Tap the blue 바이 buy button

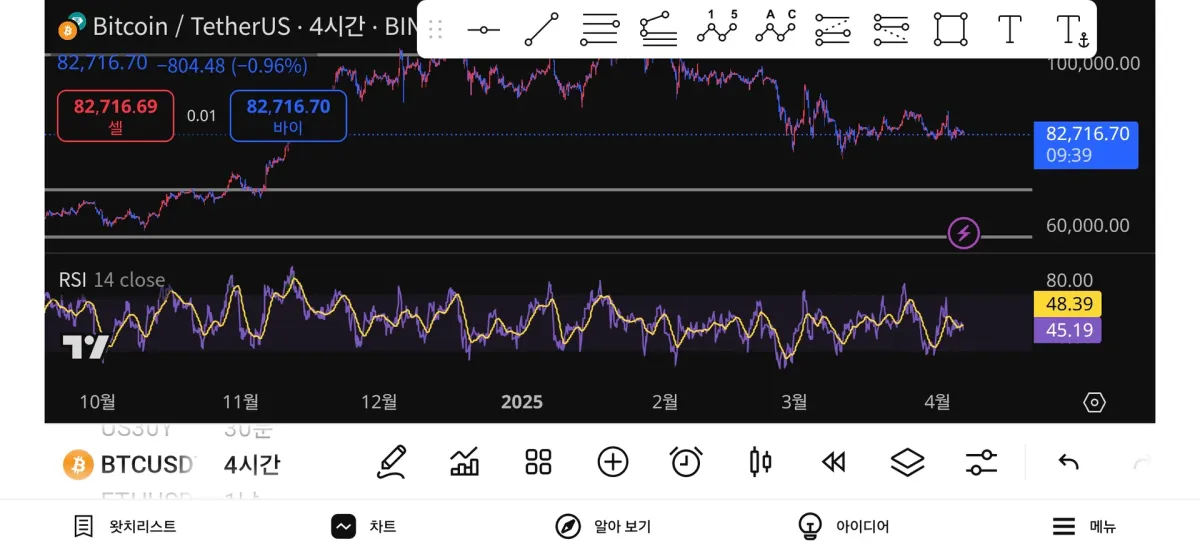pyautogui.click(x=288, y=115)
